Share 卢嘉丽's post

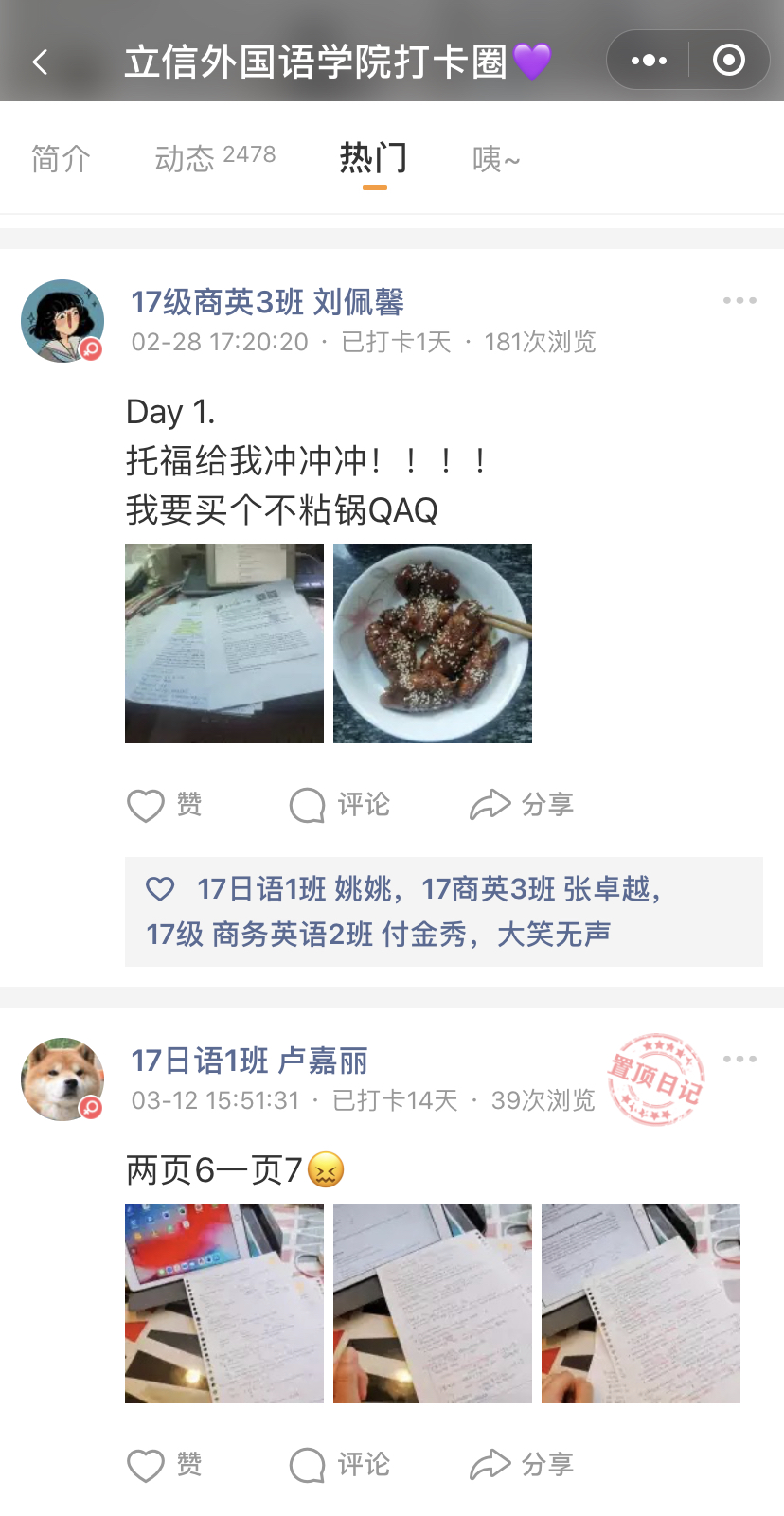[x=522, y=1465]
